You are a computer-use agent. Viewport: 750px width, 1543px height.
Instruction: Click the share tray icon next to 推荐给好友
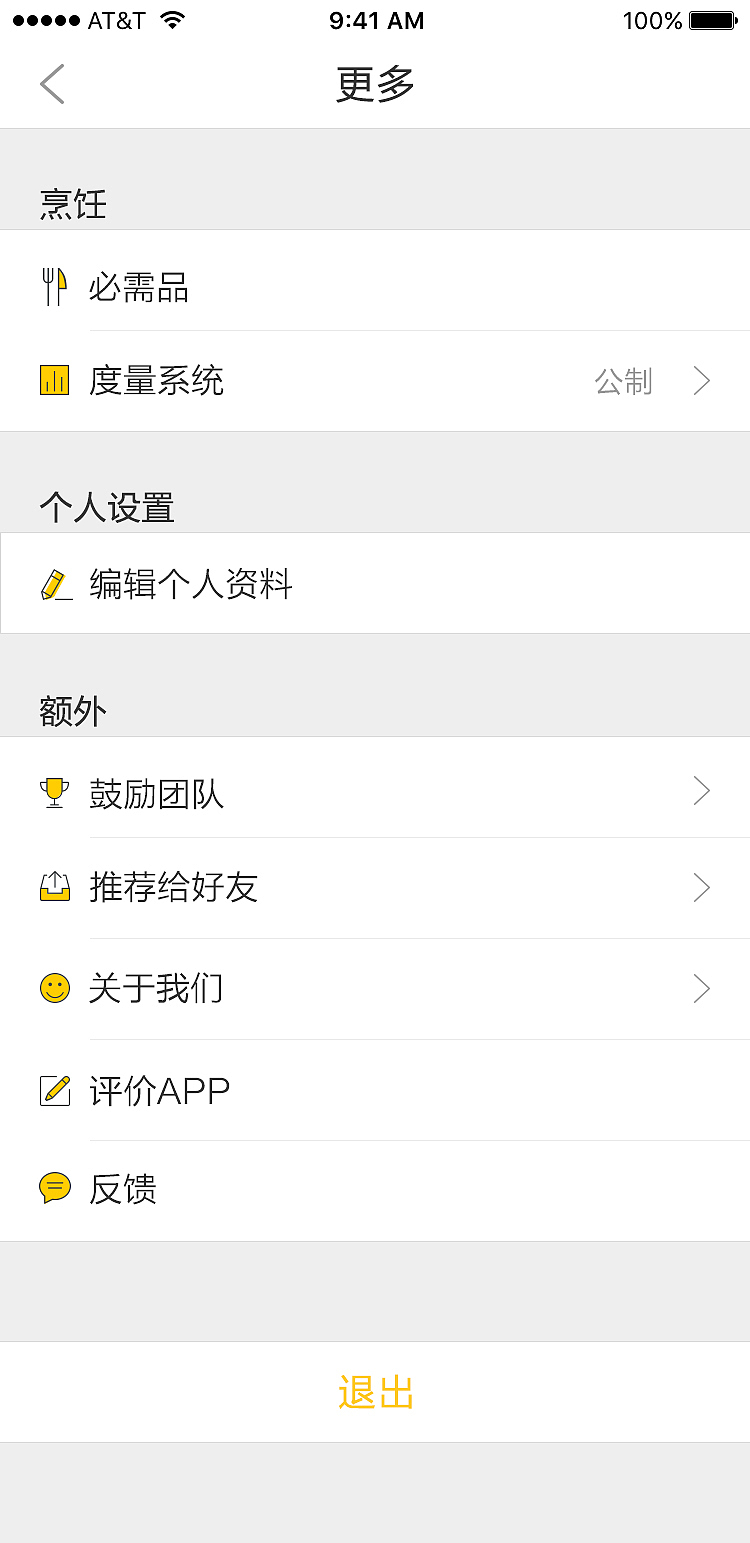tap(55, 888)
